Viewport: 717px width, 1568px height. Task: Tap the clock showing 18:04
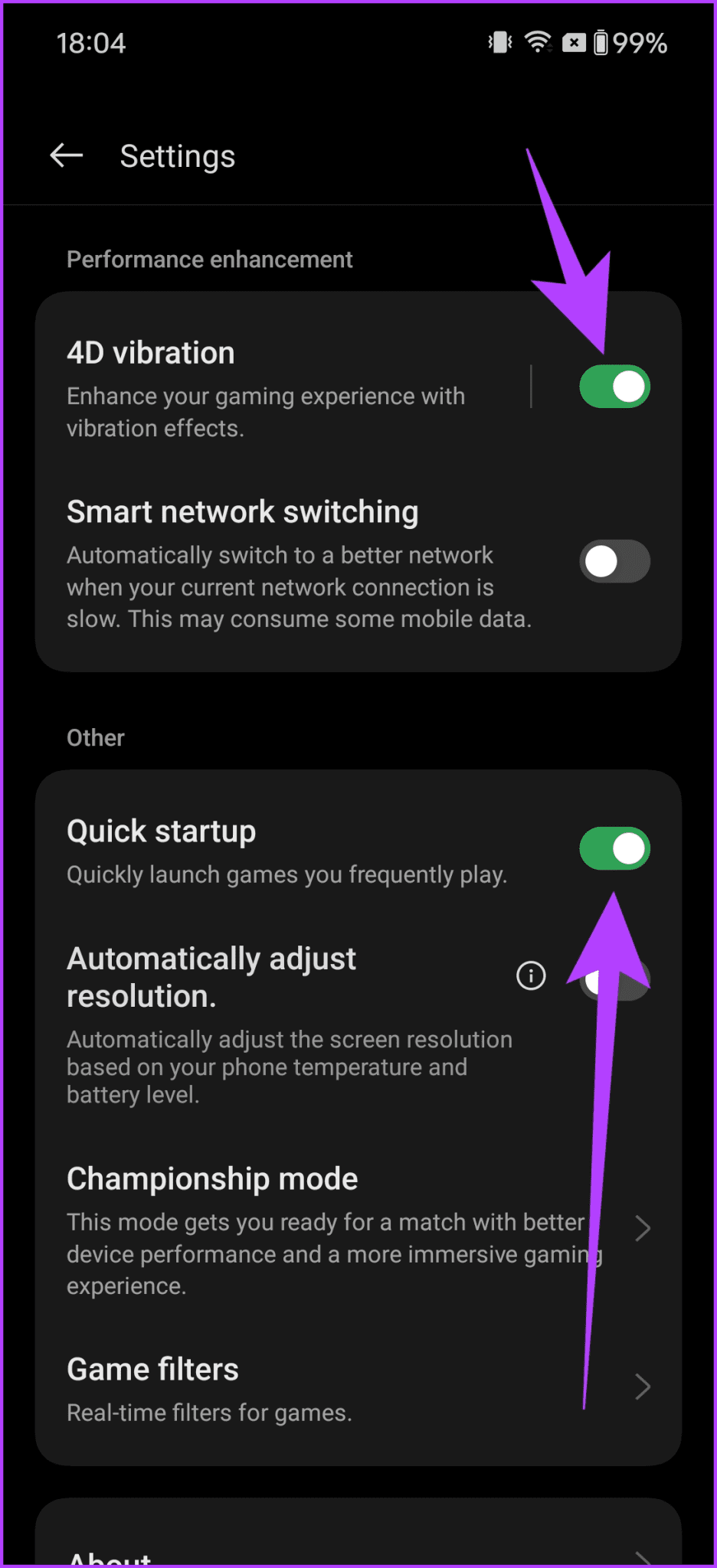click(x=91, y=43)
